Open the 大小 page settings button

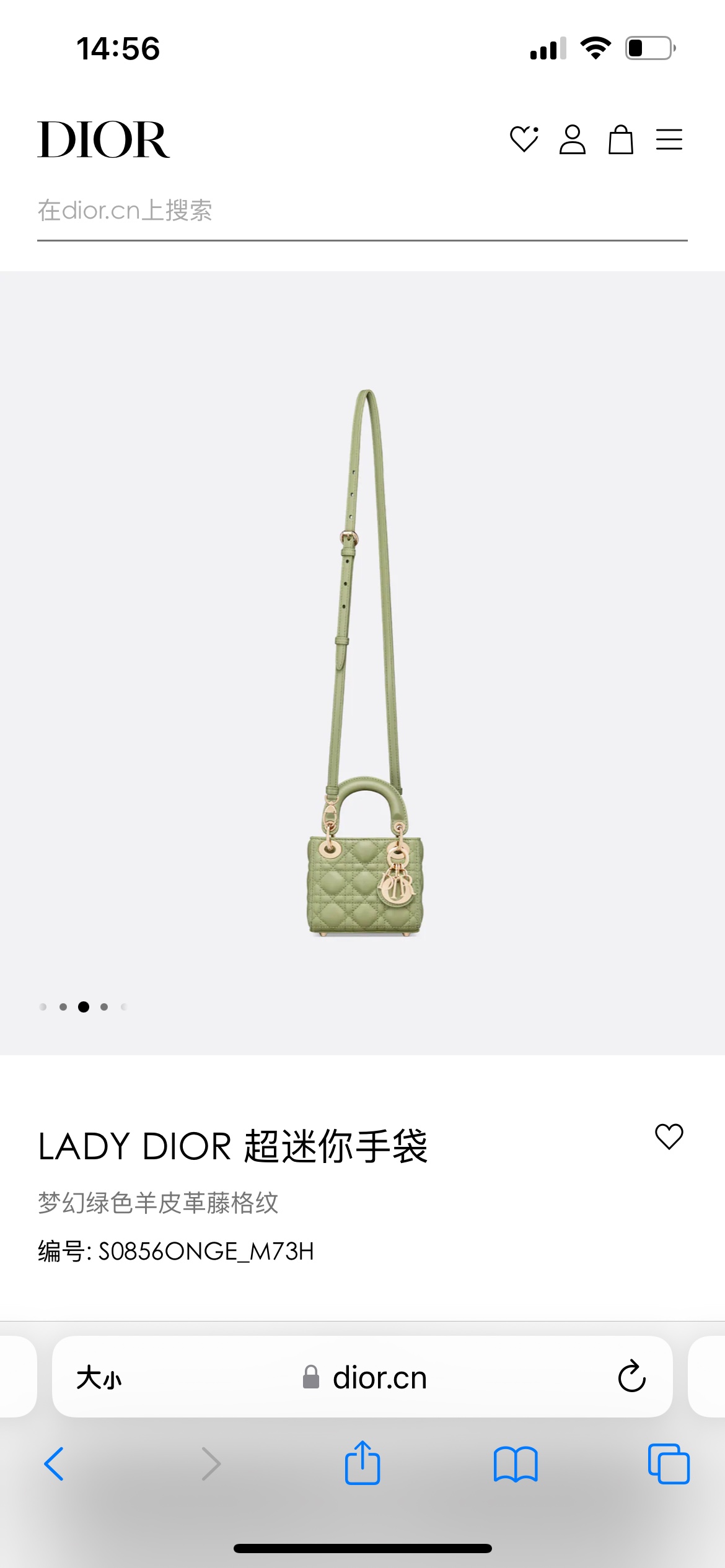click(99, 1378)
